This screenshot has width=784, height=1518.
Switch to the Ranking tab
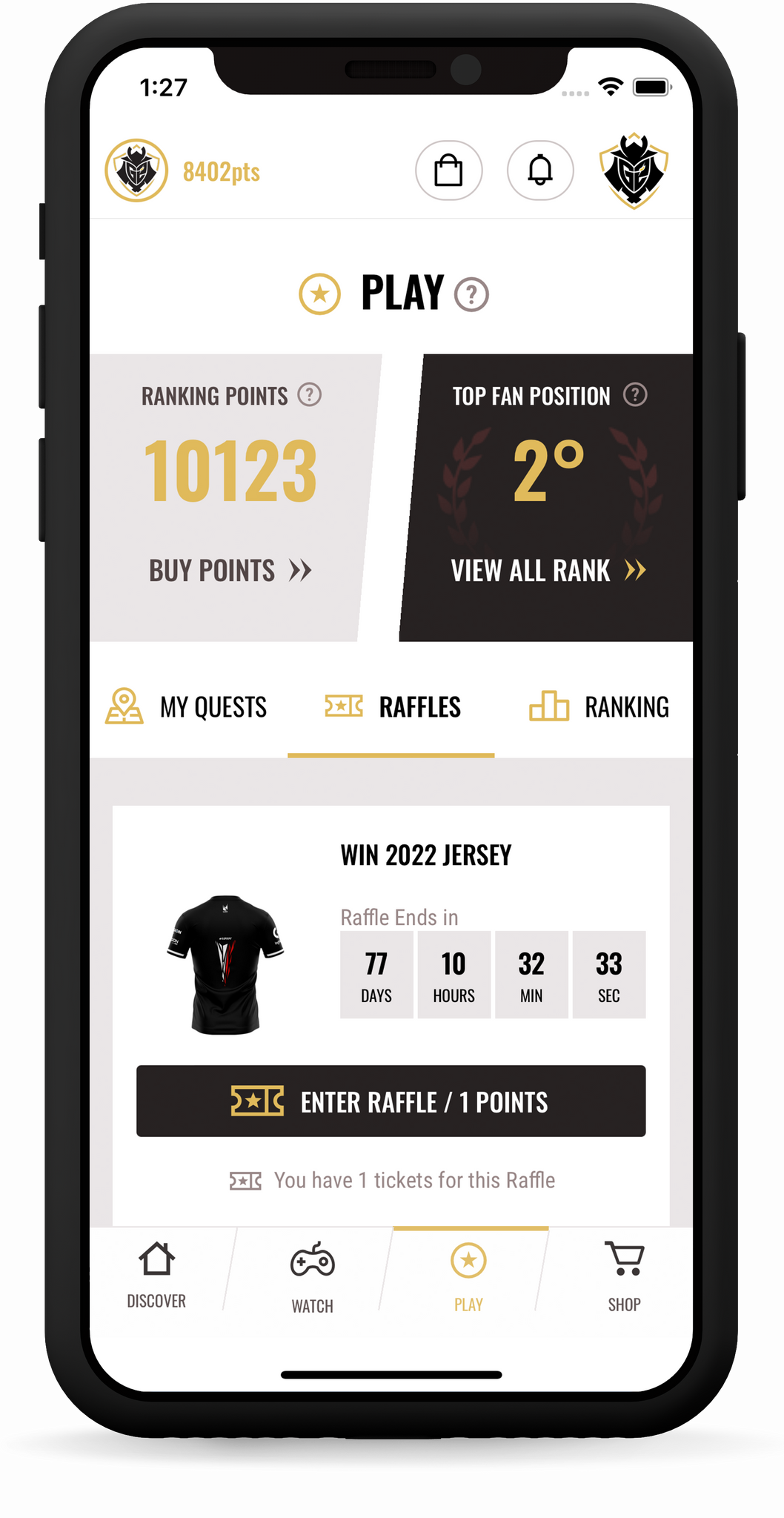click(599, 707)
